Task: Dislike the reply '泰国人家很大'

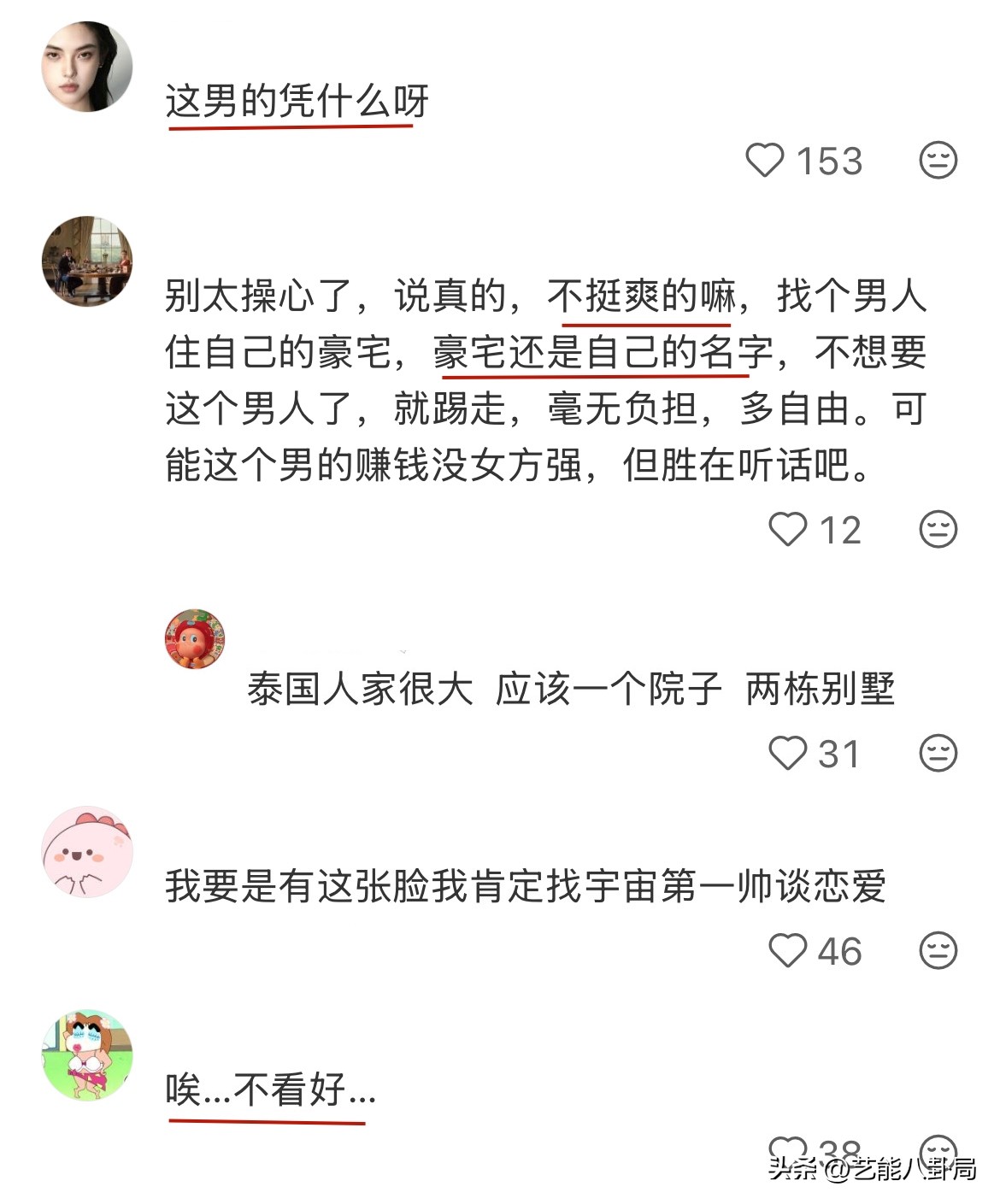Action: click(938, 754)
